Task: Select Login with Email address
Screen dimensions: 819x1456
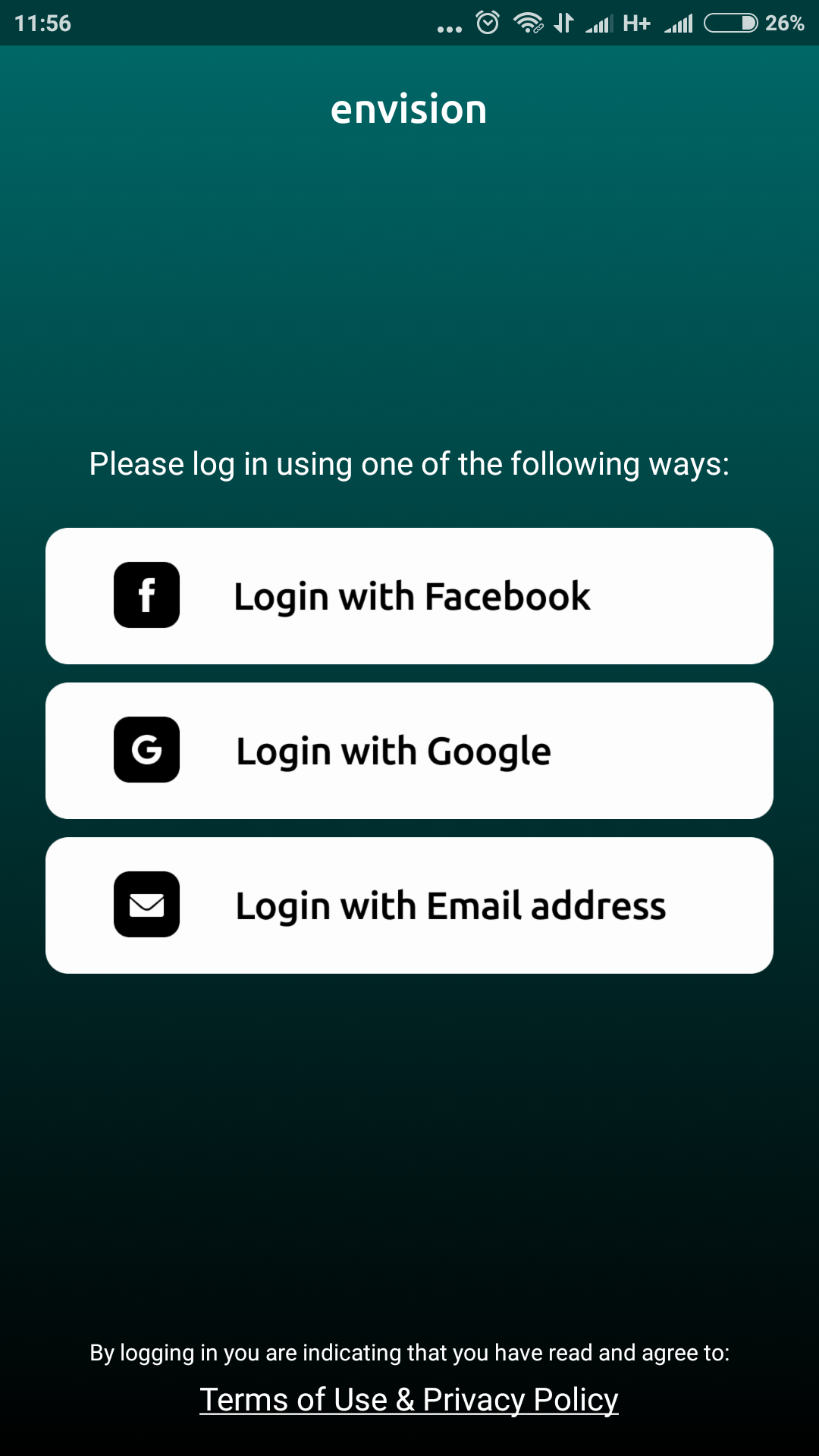Action: pos(409,905)
